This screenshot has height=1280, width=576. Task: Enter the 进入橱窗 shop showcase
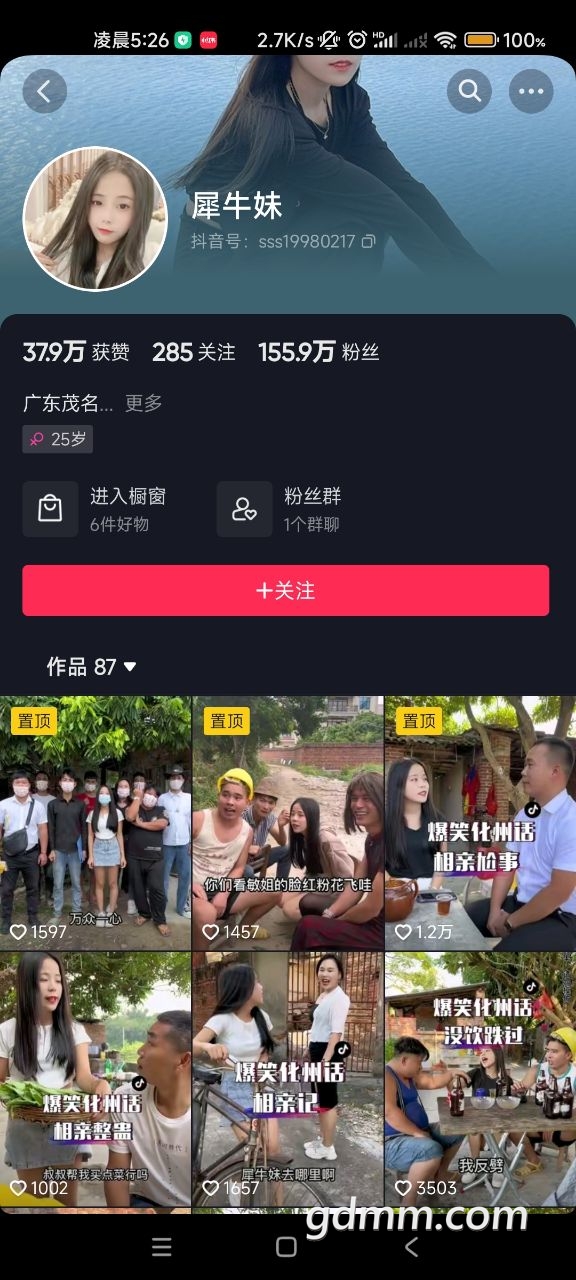coord(95,509)
